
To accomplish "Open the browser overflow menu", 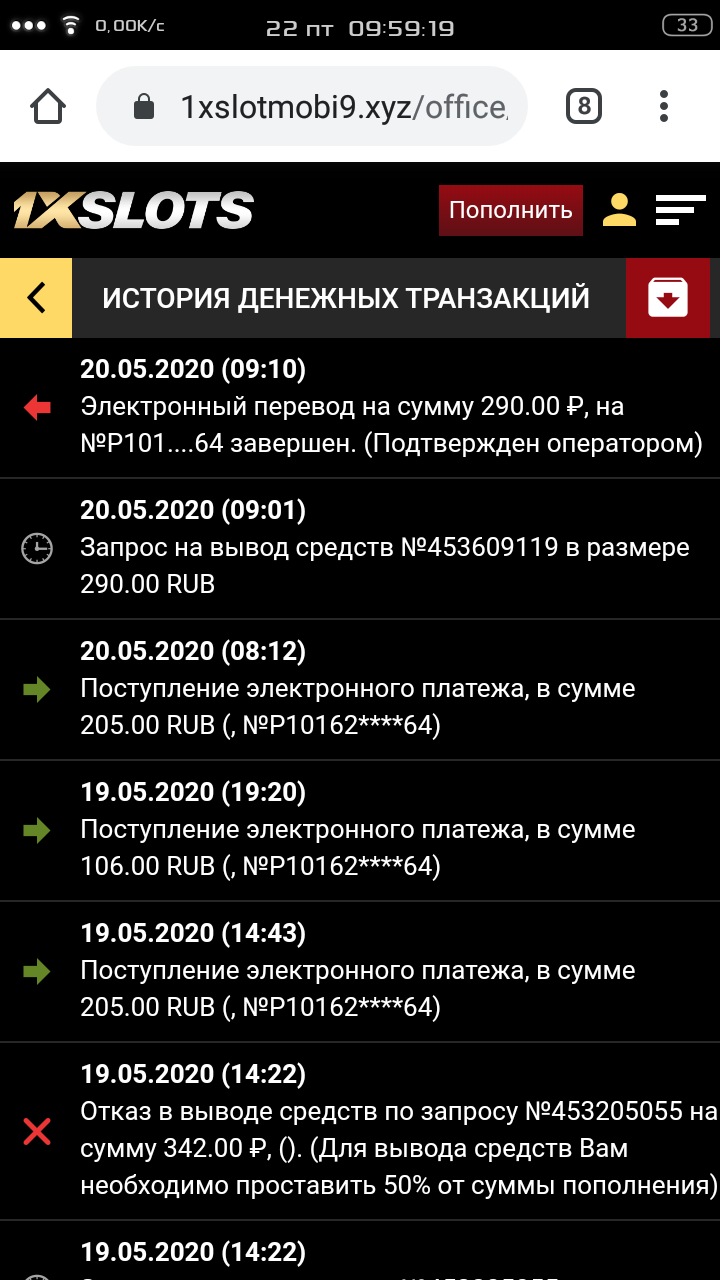I will coord(664,106).
